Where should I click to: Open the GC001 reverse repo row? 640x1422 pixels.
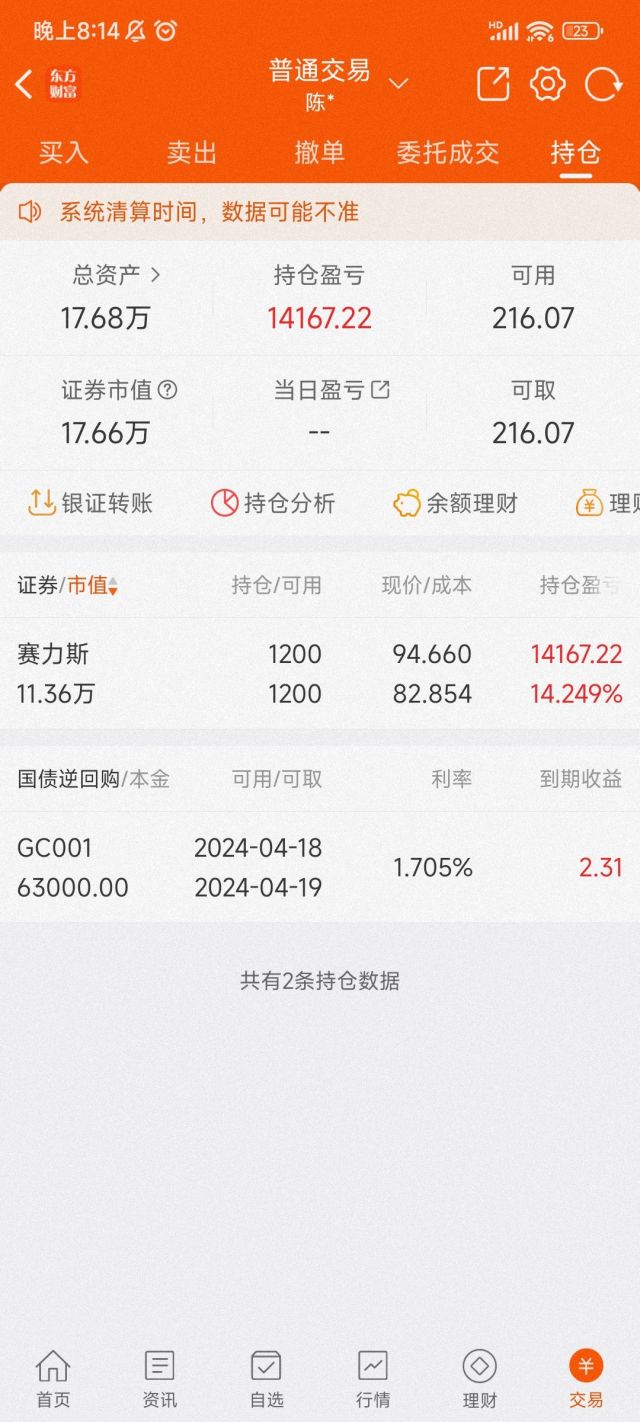point(320,867)
